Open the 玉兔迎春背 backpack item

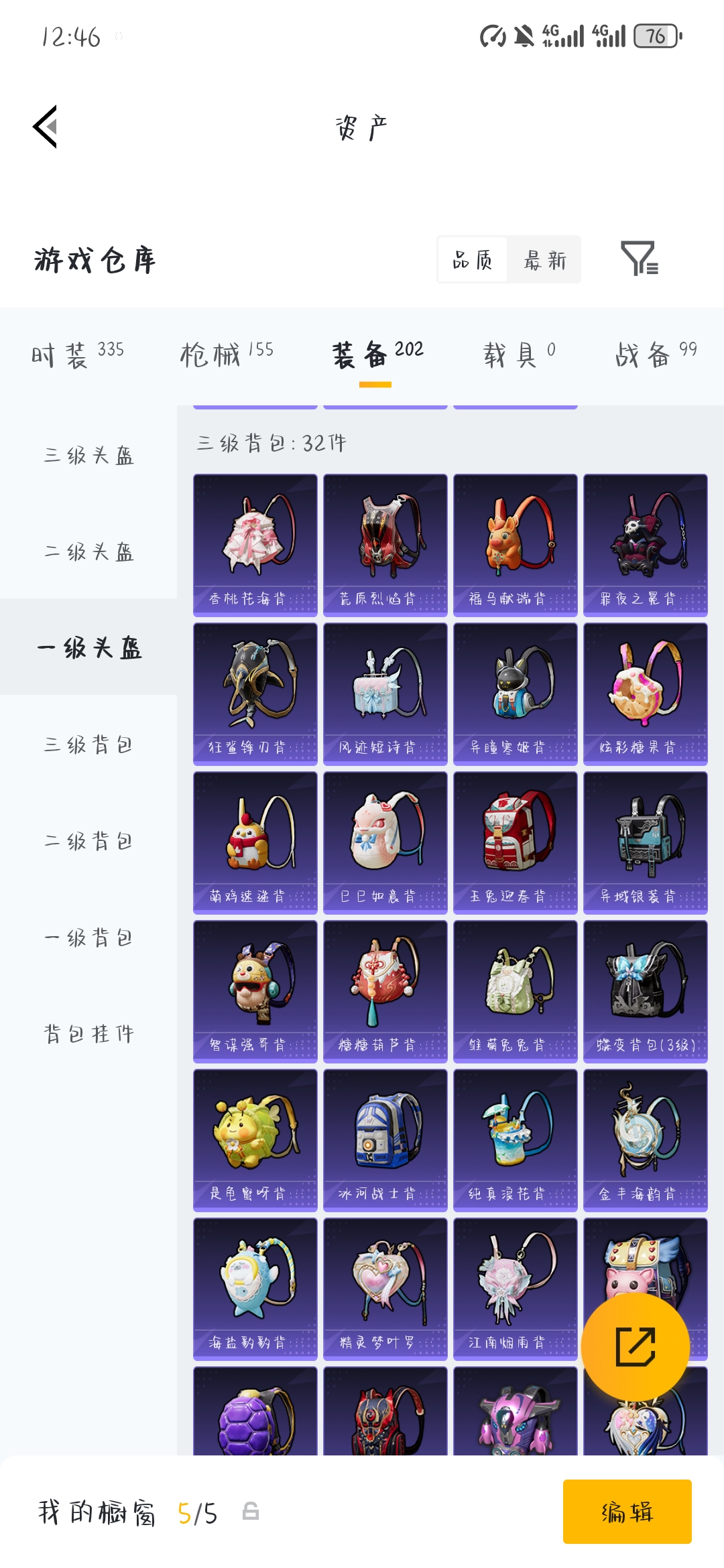pos(515,842)
